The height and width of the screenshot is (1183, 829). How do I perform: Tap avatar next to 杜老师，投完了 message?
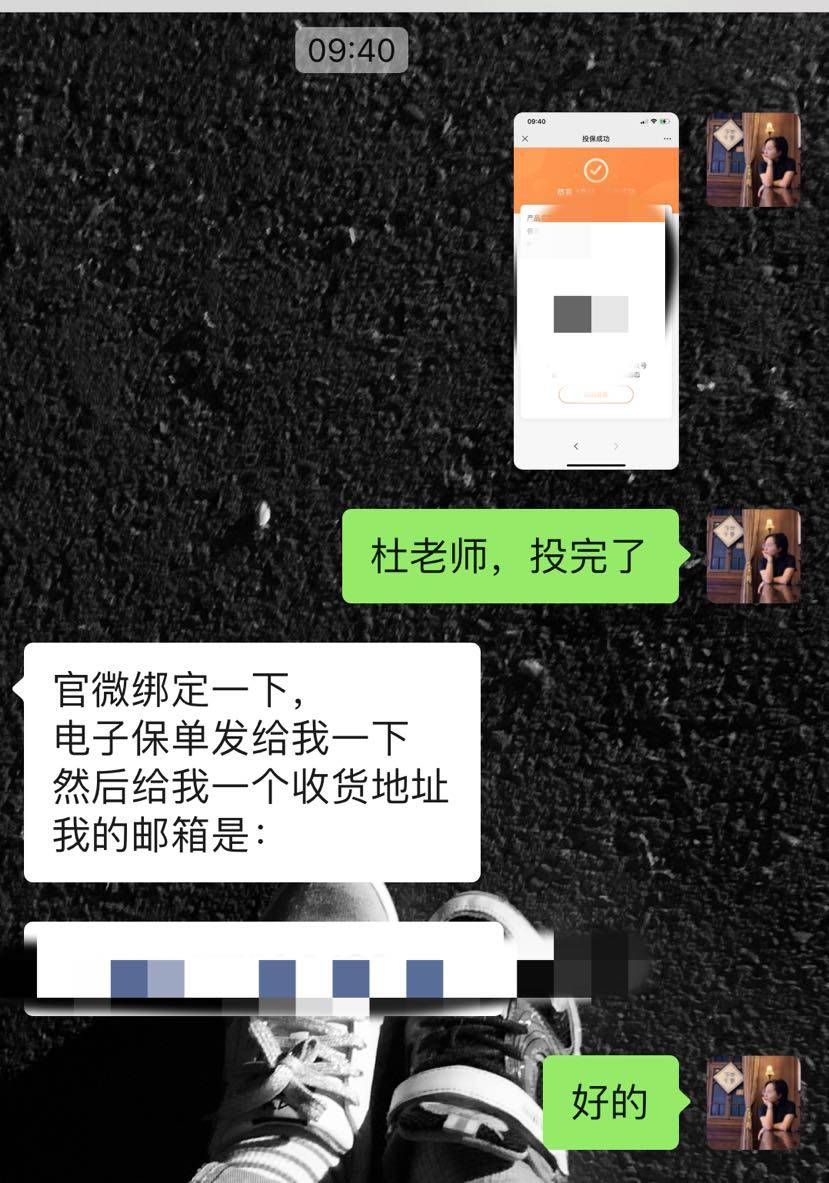753,556
